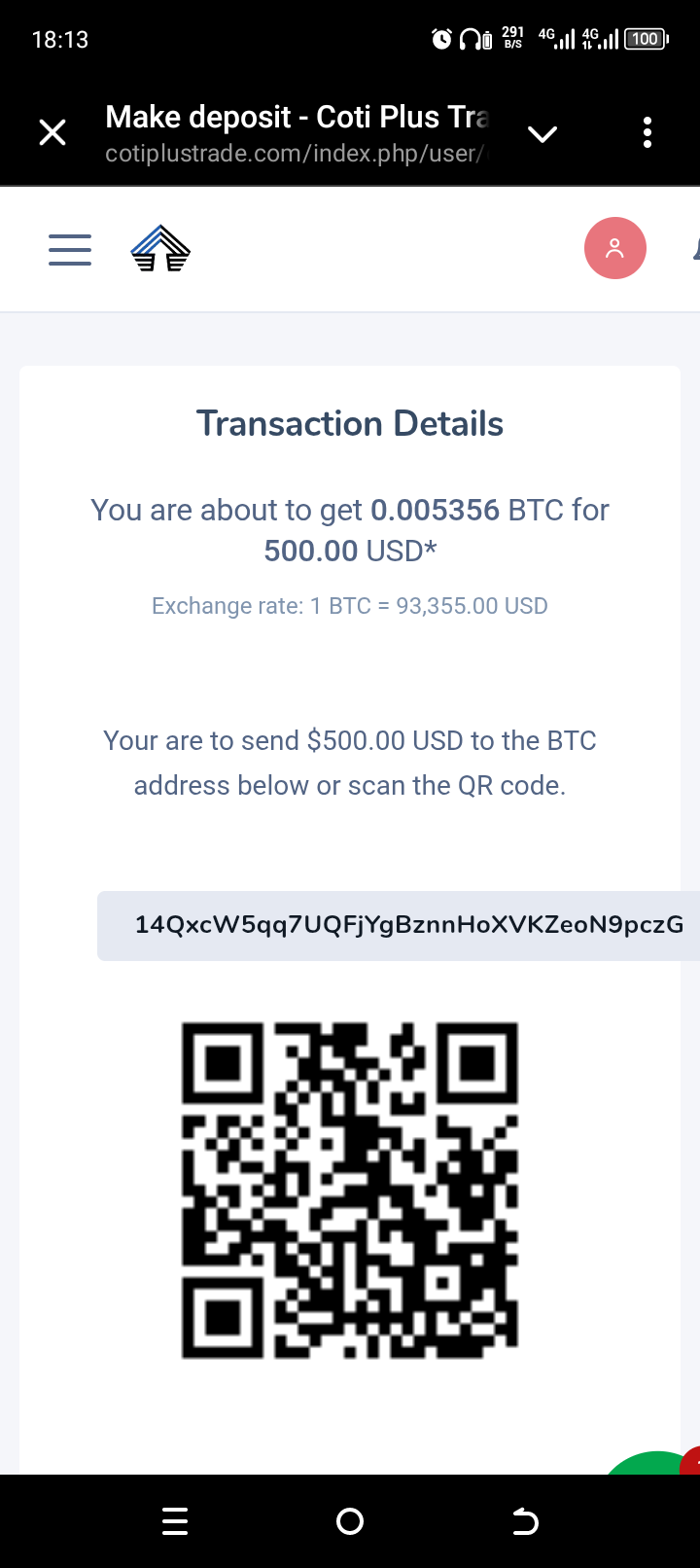
Task: Go to the system home screen
Action: tap(350, 1521)
